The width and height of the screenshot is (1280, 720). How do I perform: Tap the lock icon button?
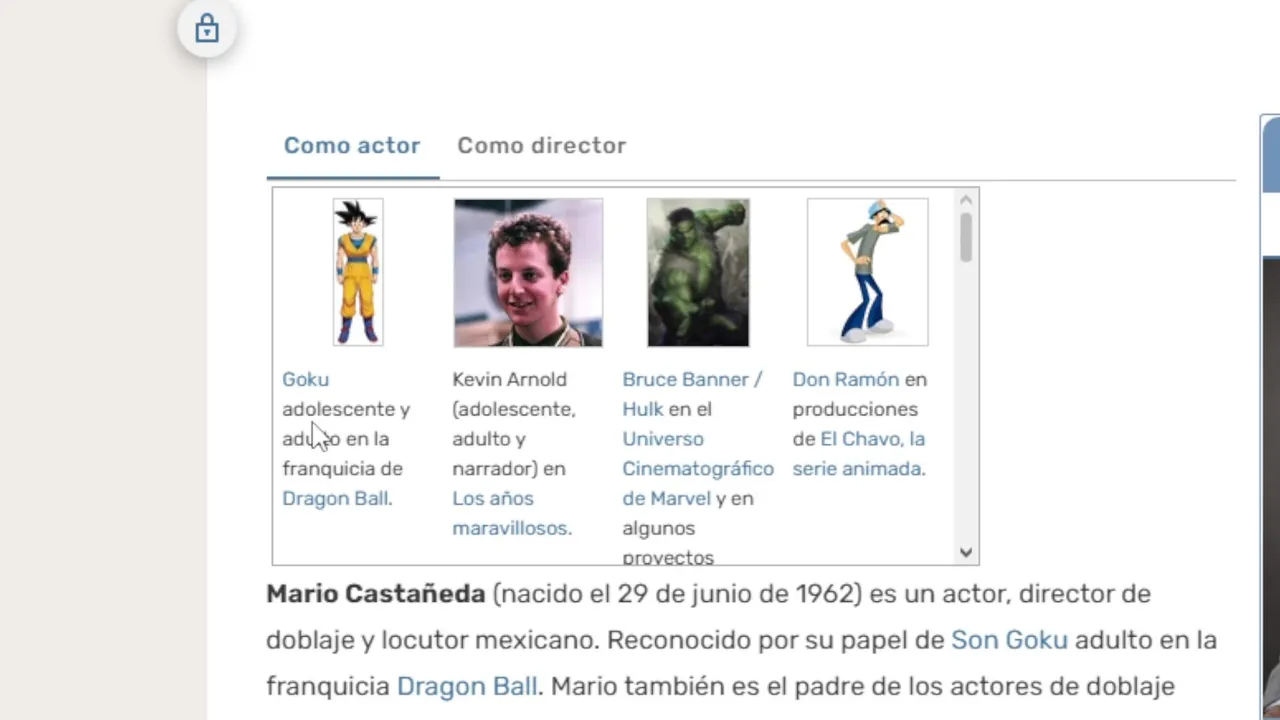click(207, 29)
